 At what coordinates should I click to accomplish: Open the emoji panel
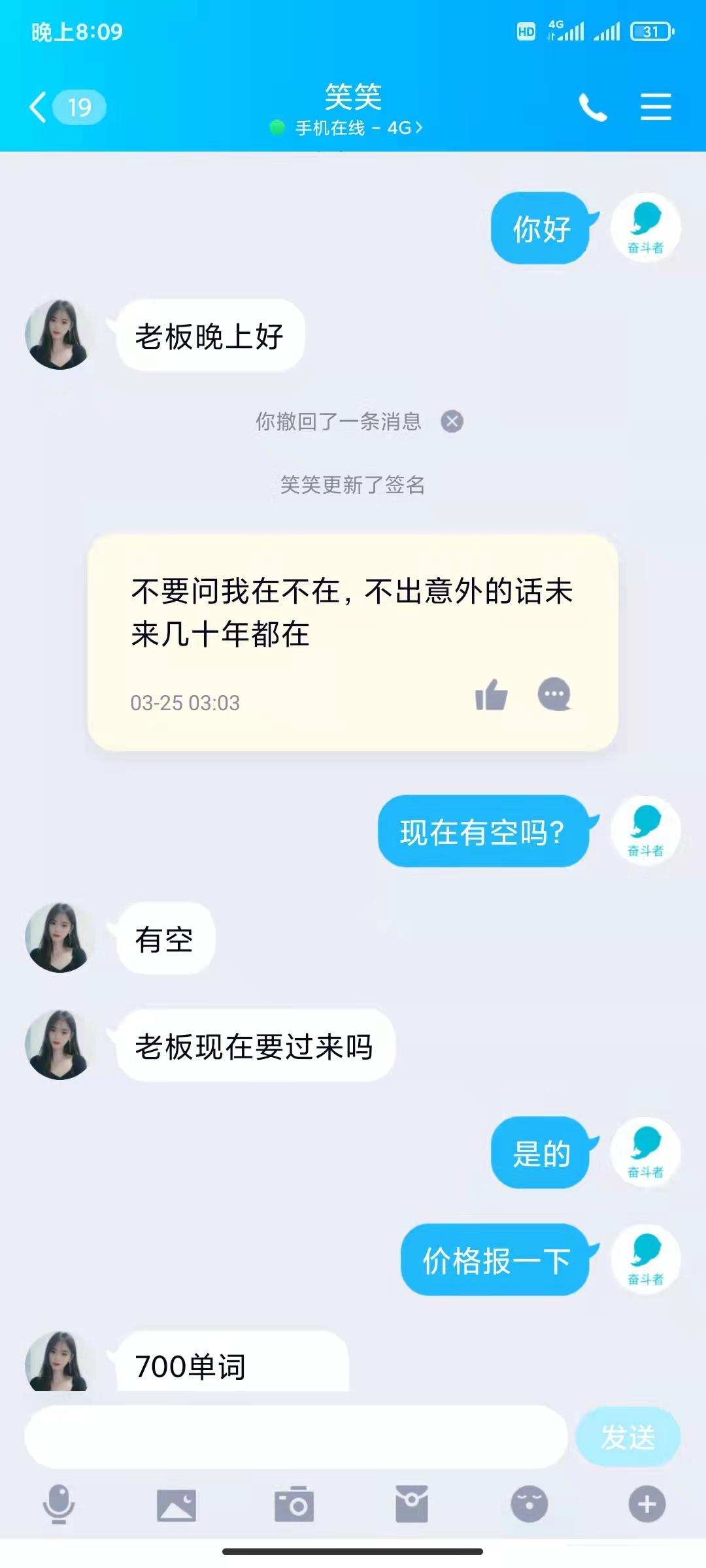pyautogui.click(x=529, y=1504)
